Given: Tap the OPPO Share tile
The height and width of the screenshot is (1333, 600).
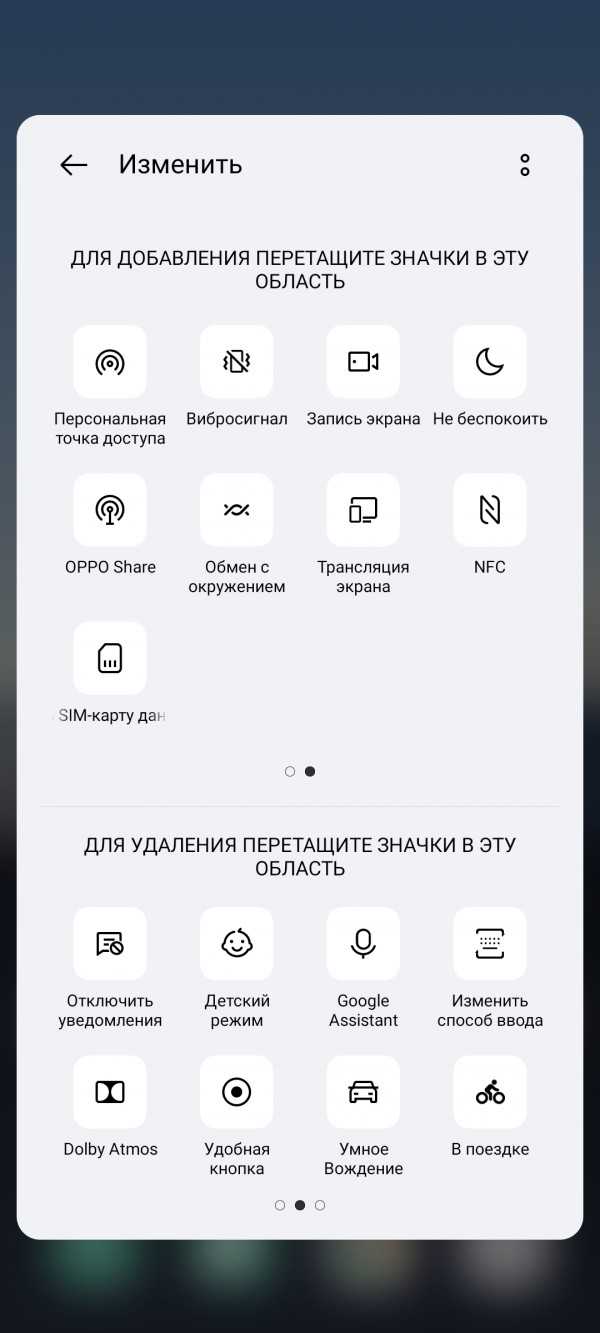Looking at the screenshot, I should click(x=110, y=510).
